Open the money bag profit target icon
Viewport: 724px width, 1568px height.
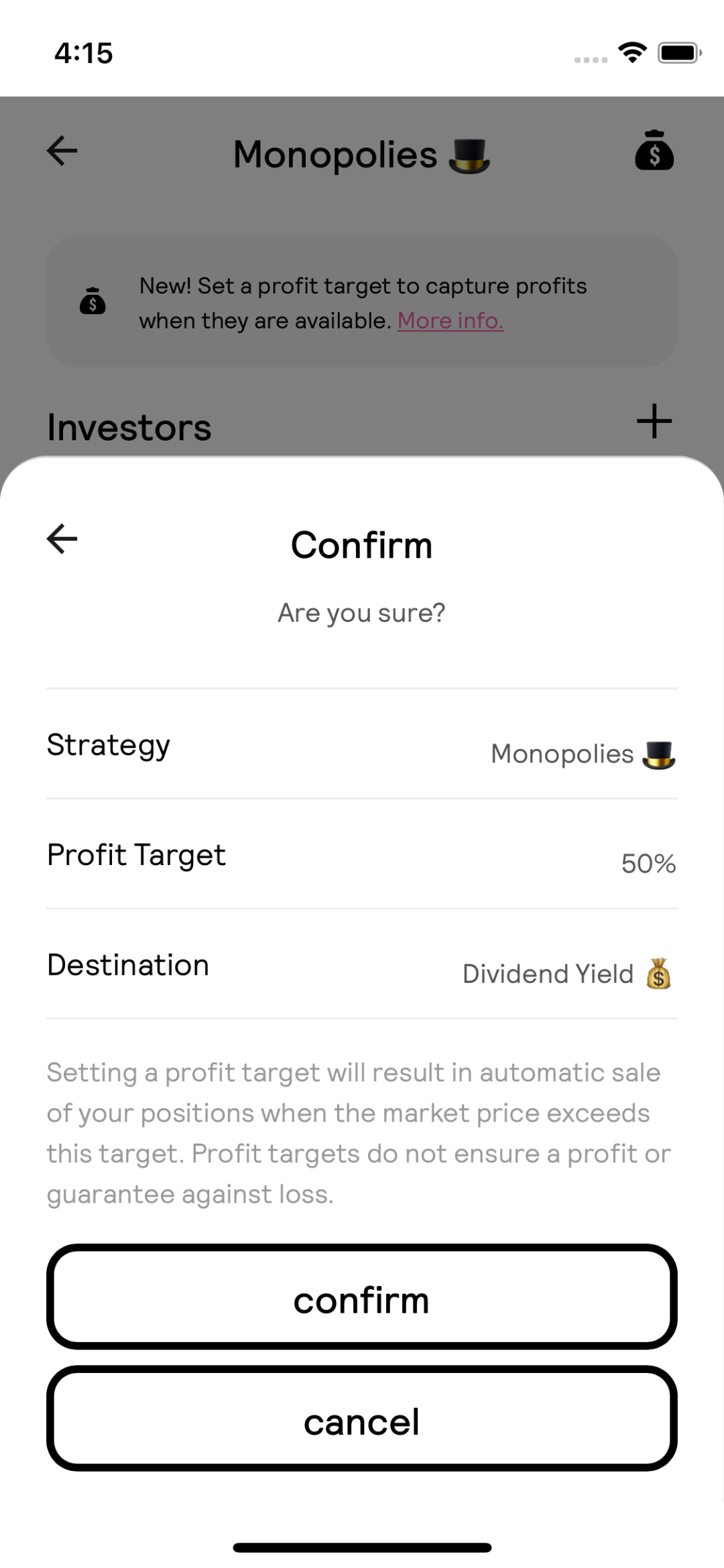click(x=654, y=151)
